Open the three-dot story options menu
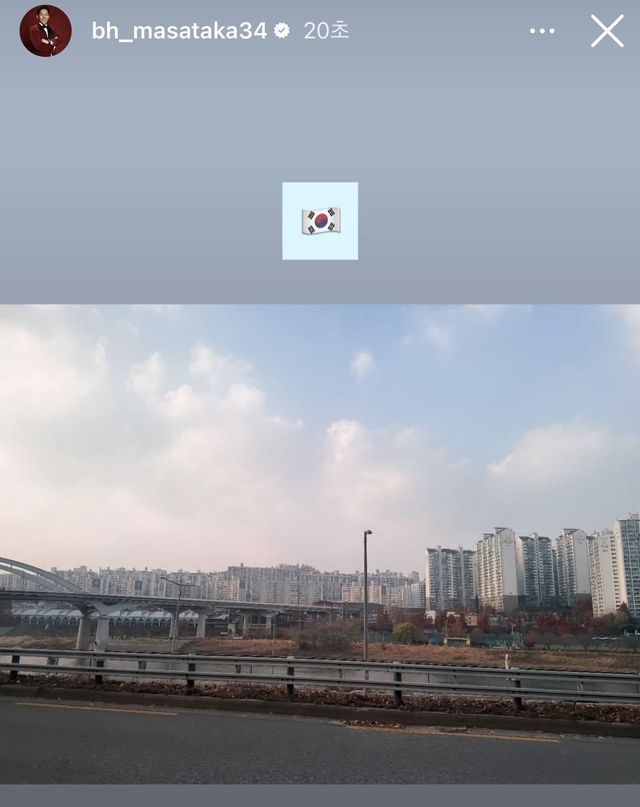Image resolution: width=640 pixels, height=807 pixels. pyautogui.click(x=542, y=31)
